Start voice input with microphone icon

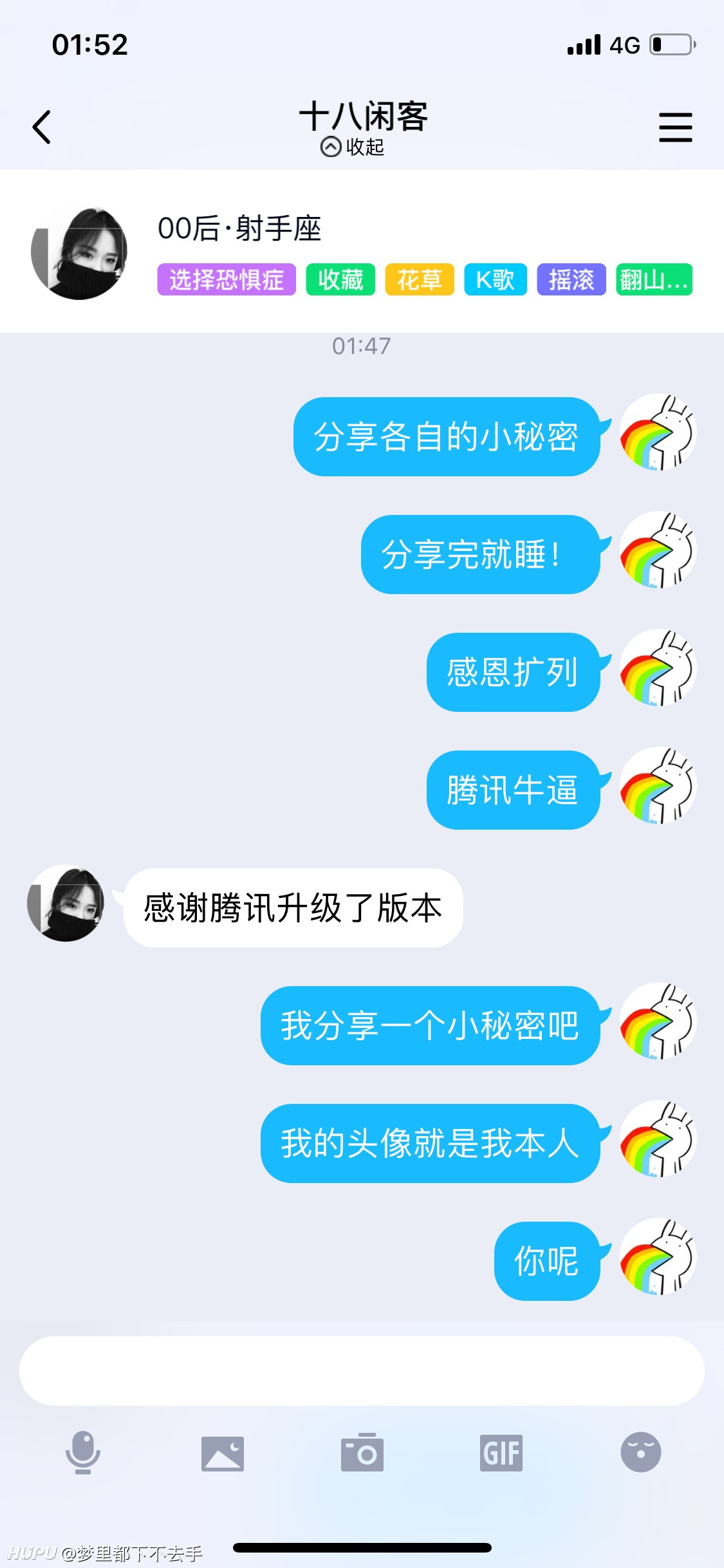pyautogui.click(x=83, y=1453)
